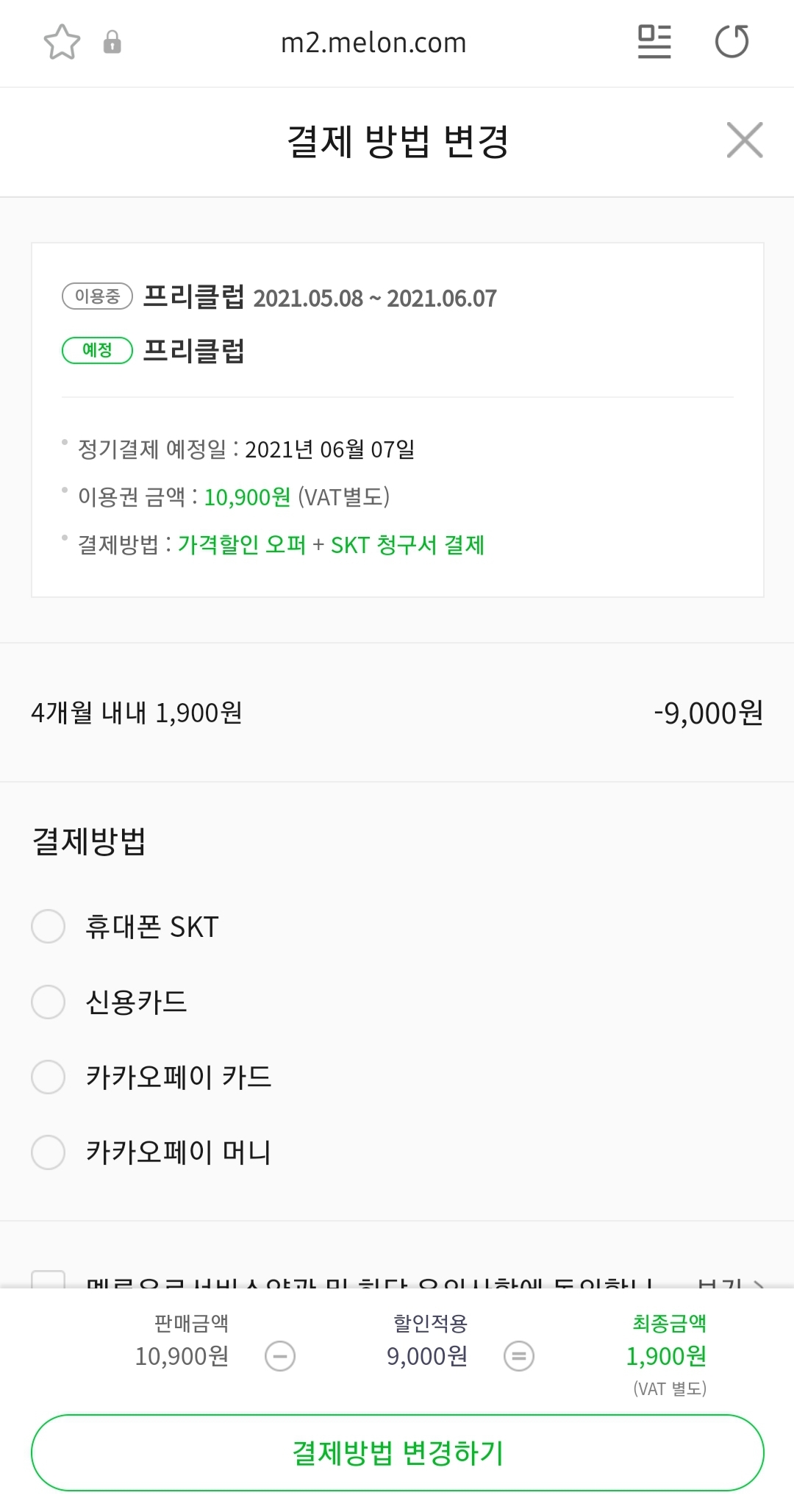The width and height of the screenshot is (794, 1512).
Task: Tap the 결제방법 변경하기 button
Action: 397,1452
